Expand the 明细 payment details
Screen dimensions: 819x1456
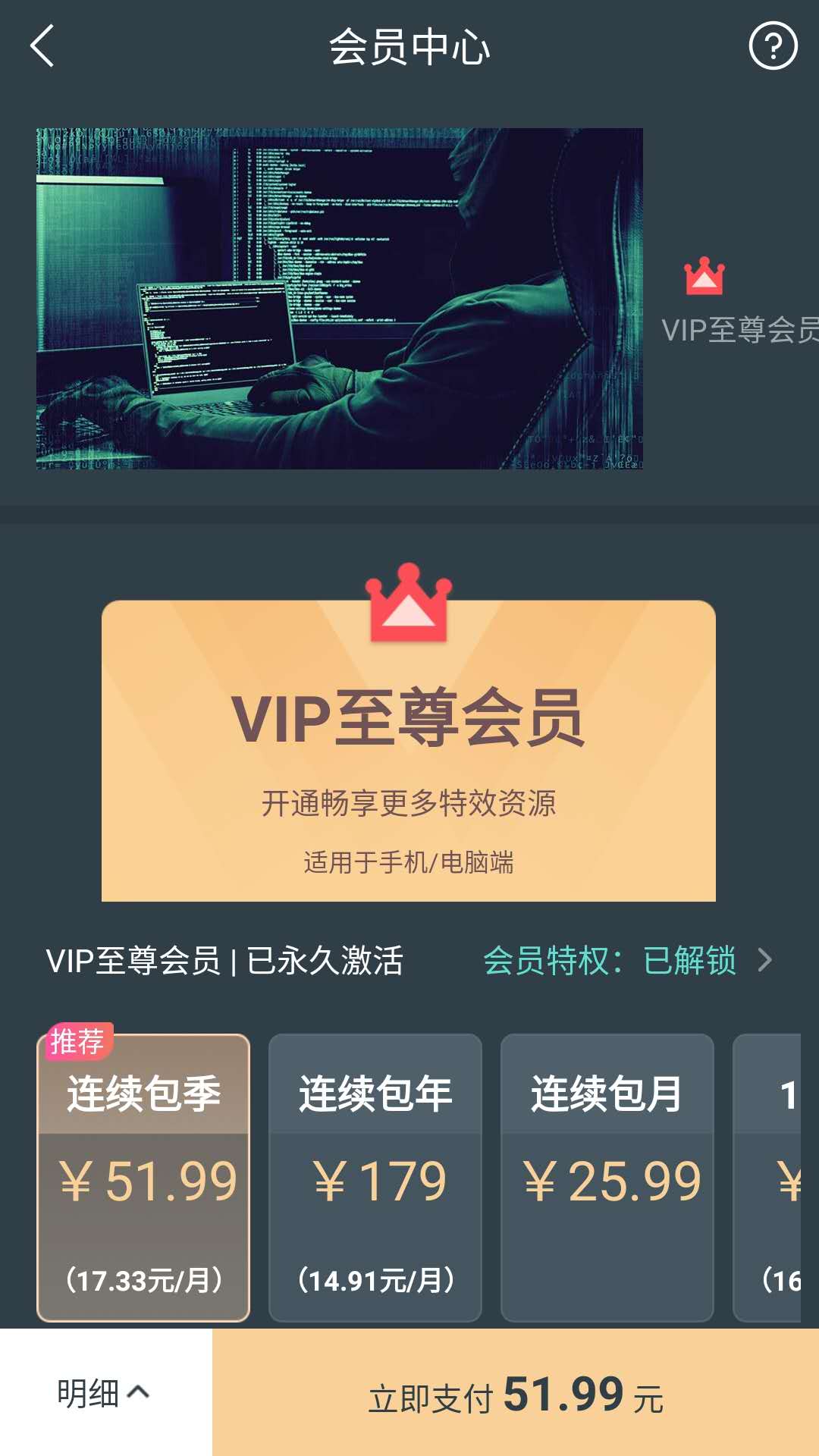click(105, 1392)
